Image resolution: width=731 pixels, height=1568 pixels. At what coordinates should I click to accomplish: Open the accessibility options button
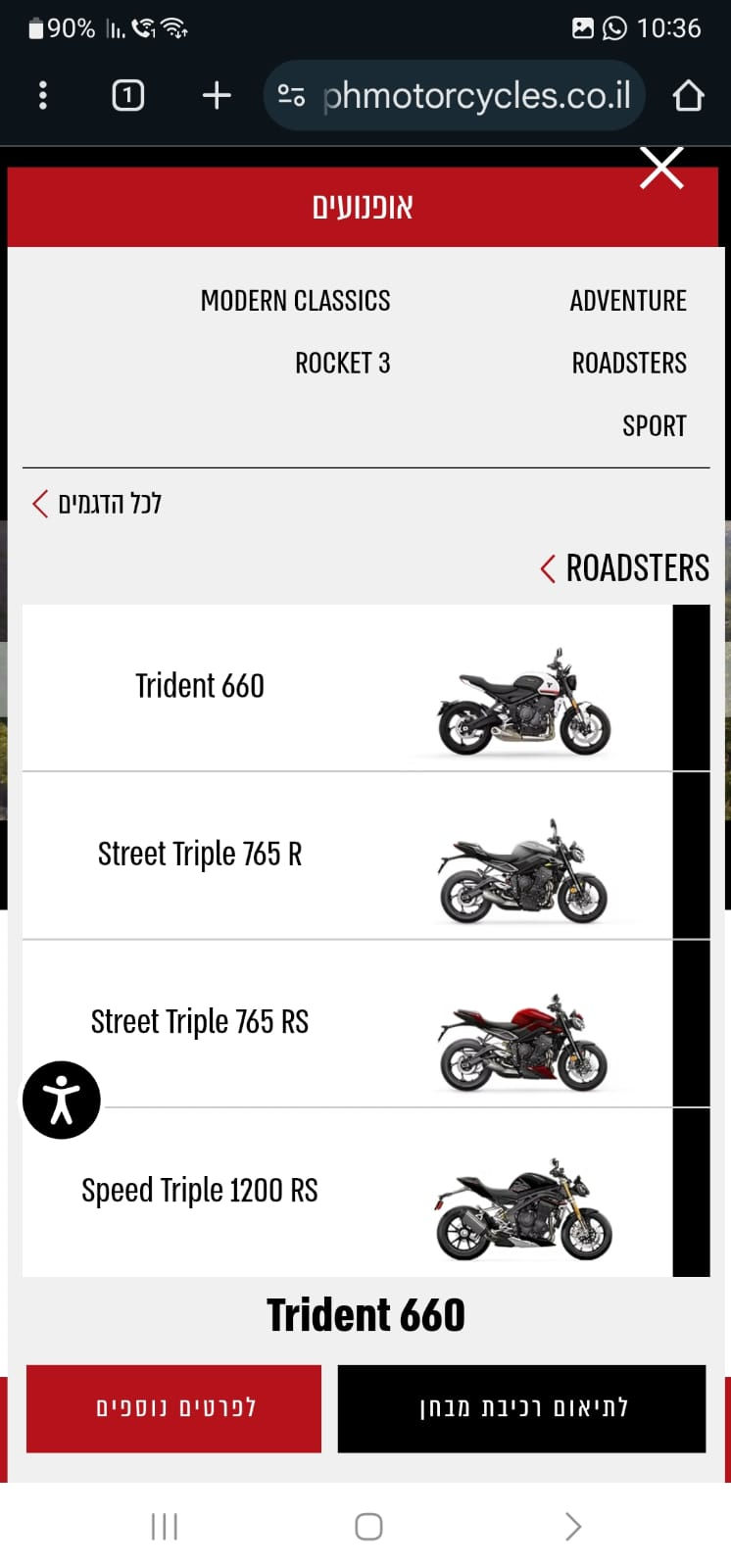tap(62, 1100)
